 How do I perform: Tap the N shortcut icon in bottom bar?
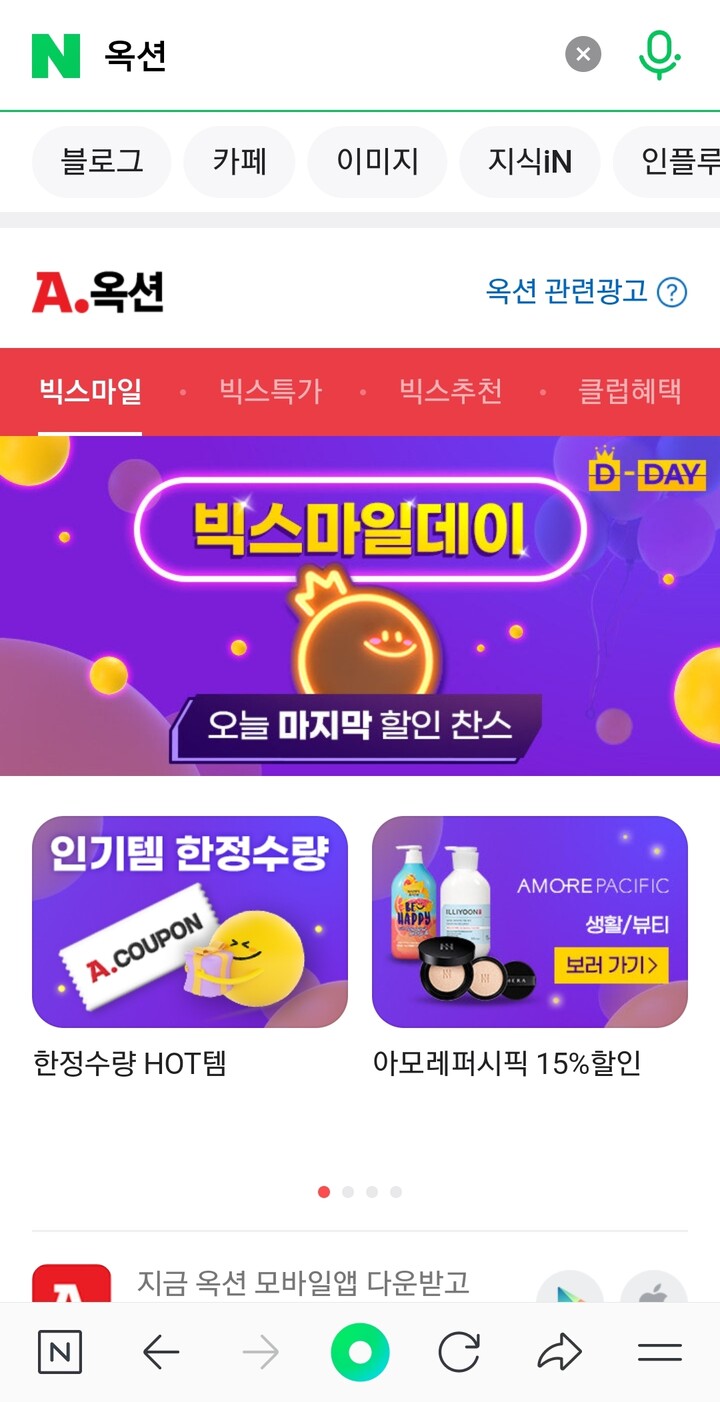tap(59, 1350)
